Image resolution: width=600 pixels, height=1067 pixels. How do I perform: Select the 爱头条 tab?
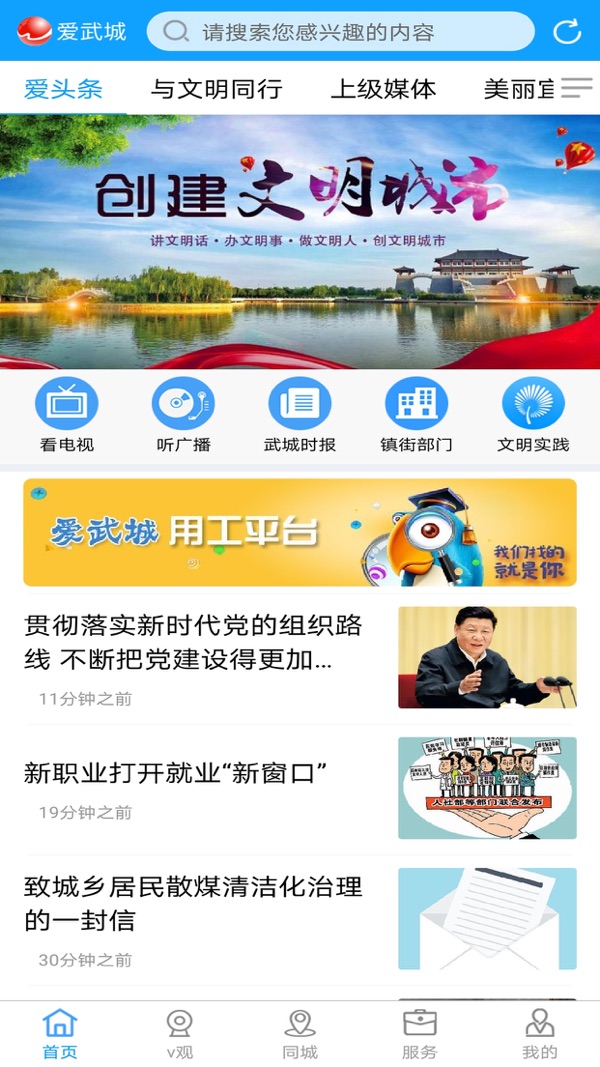pyautogui.click(x=63, y=89)
